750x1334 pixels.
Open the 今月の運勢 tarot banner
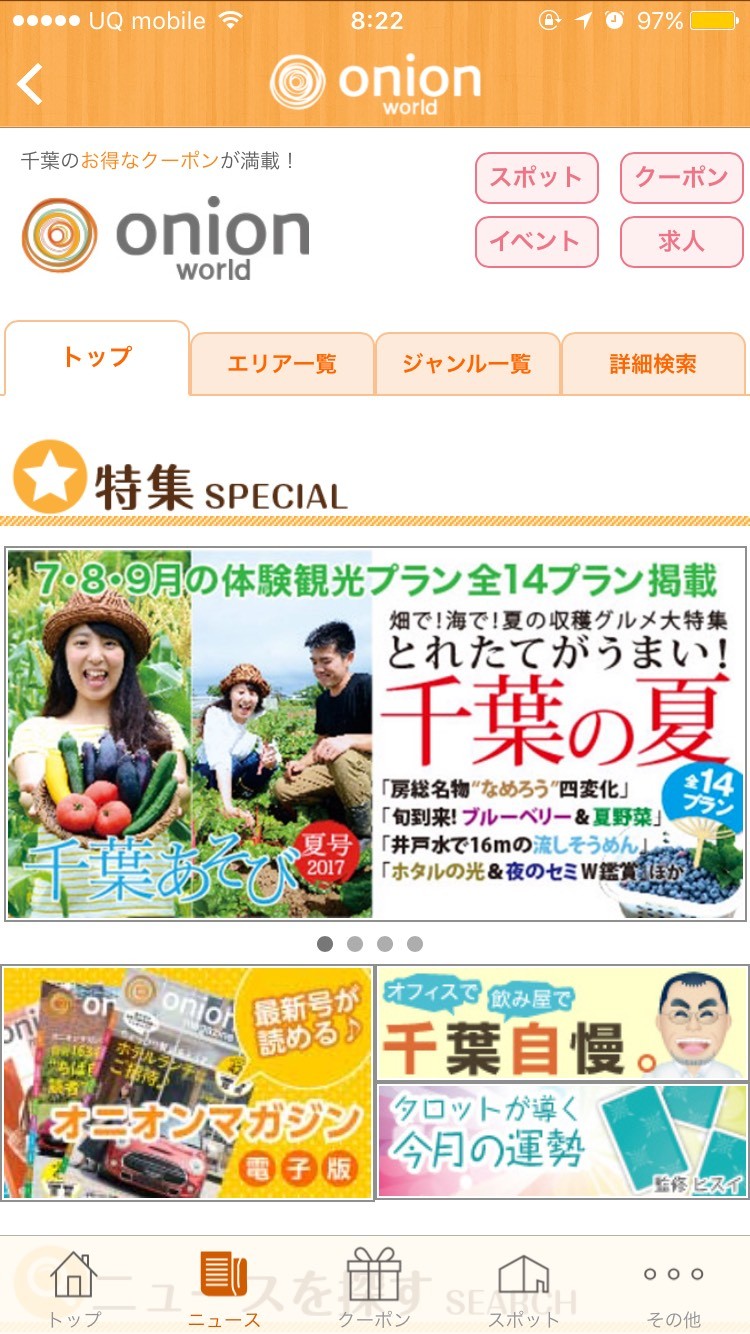coord(562,1141)
